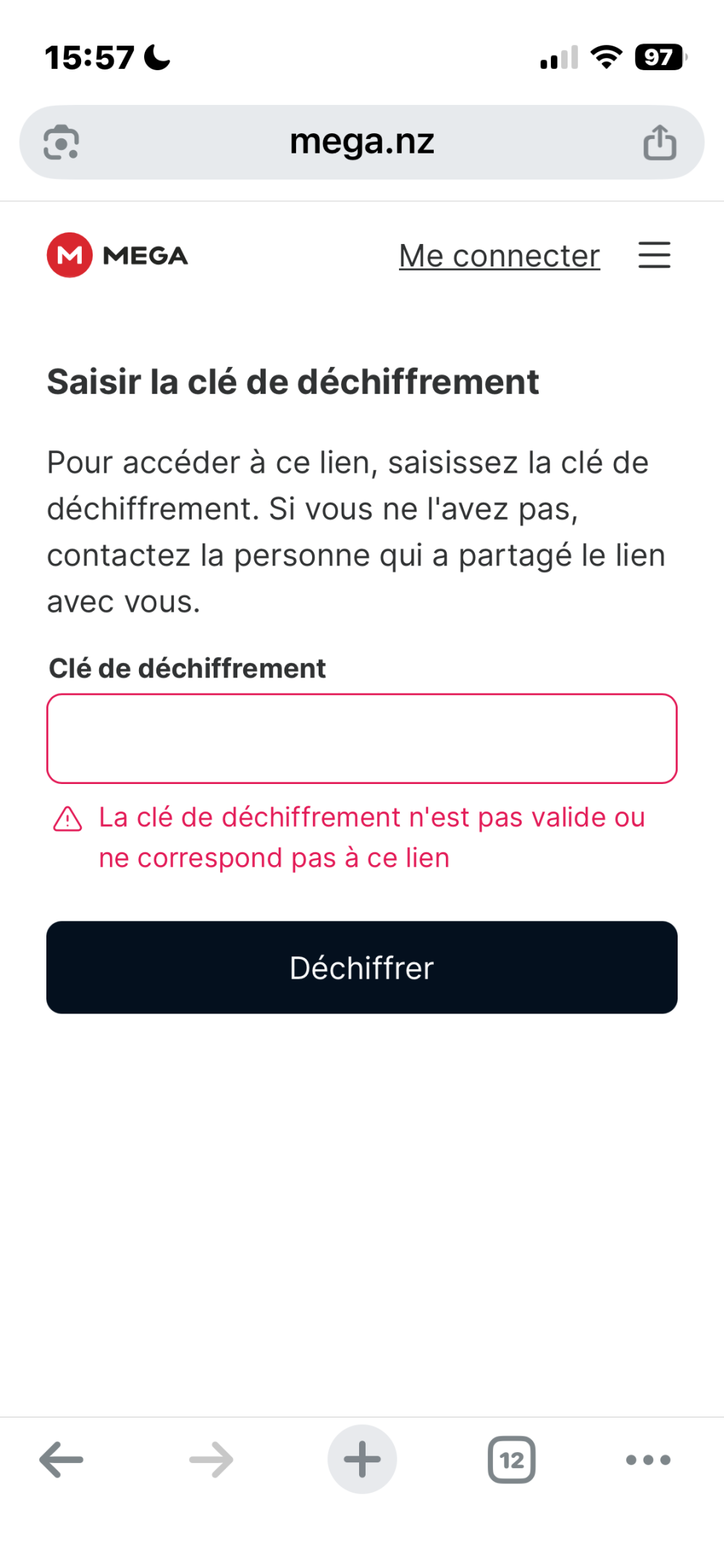Go back to the previous page
The image size is (724, 1568).
point(62,1459)
